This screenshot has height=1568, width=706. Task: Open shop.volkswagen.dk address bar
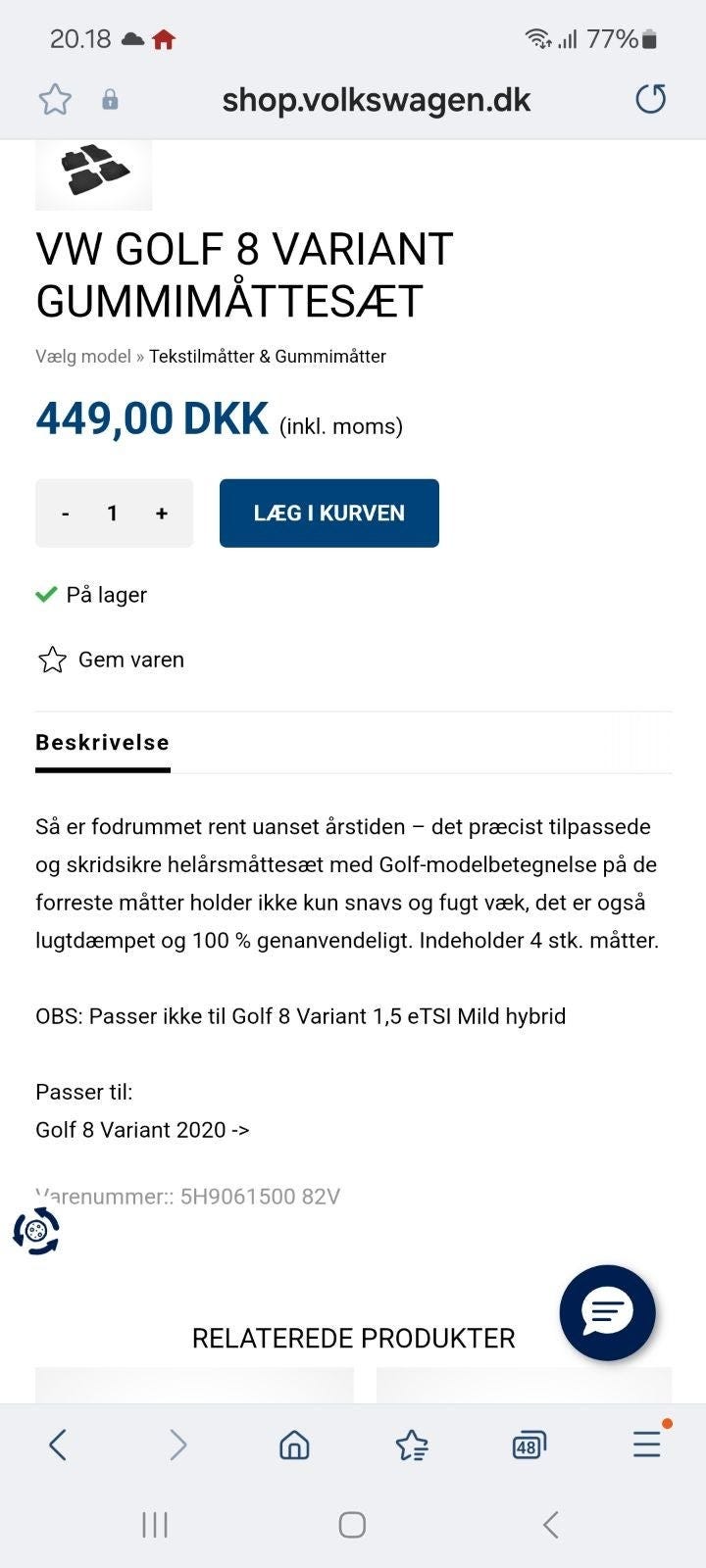(375, 99)
